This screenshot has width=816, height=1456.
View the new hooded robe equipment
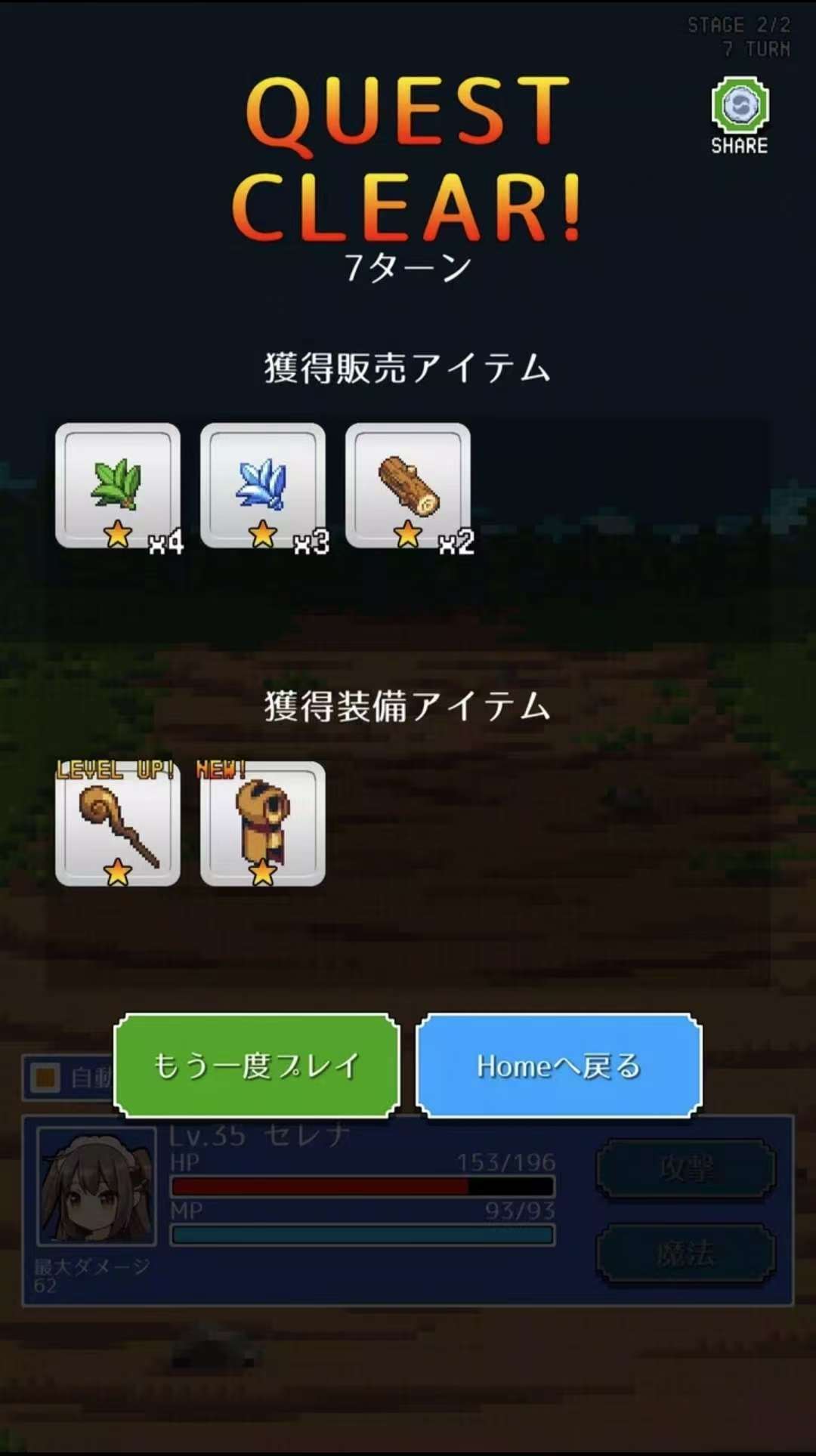click(263, 824)
